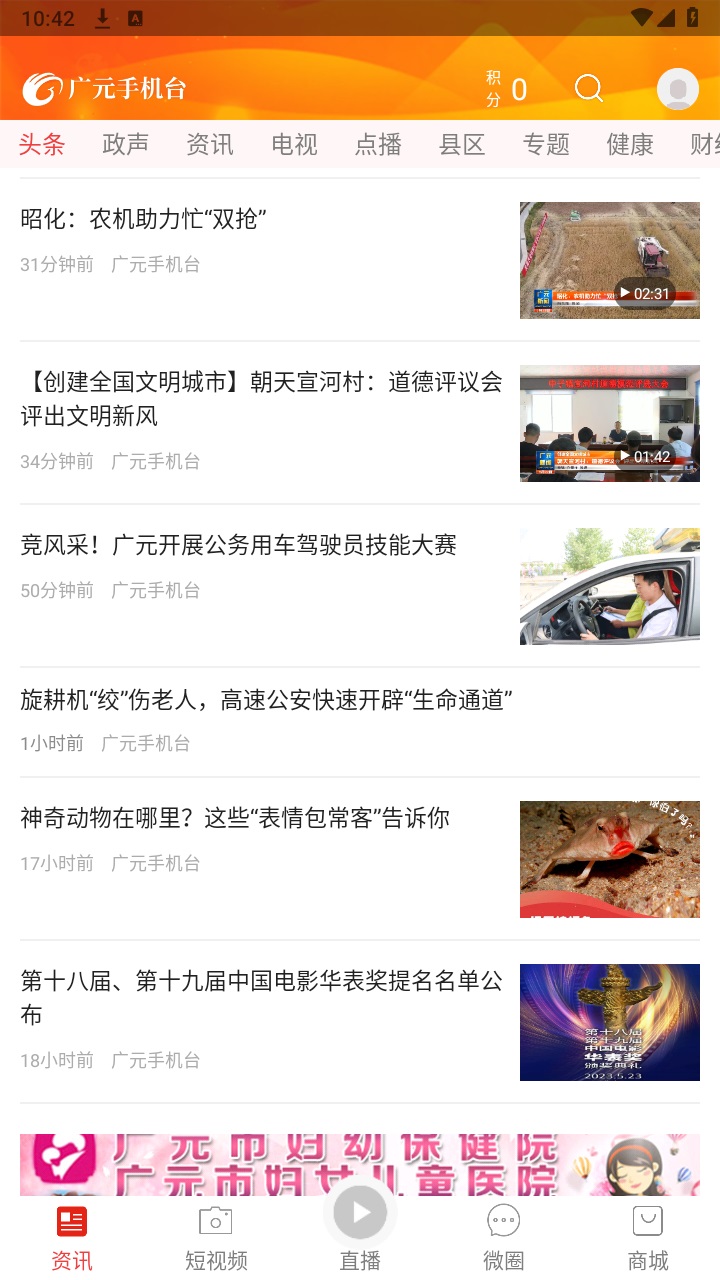The height and width of the screenshot is (1280, 720).
Task: Read the 华表奖 nomination list article
Action: click(260, 999)
